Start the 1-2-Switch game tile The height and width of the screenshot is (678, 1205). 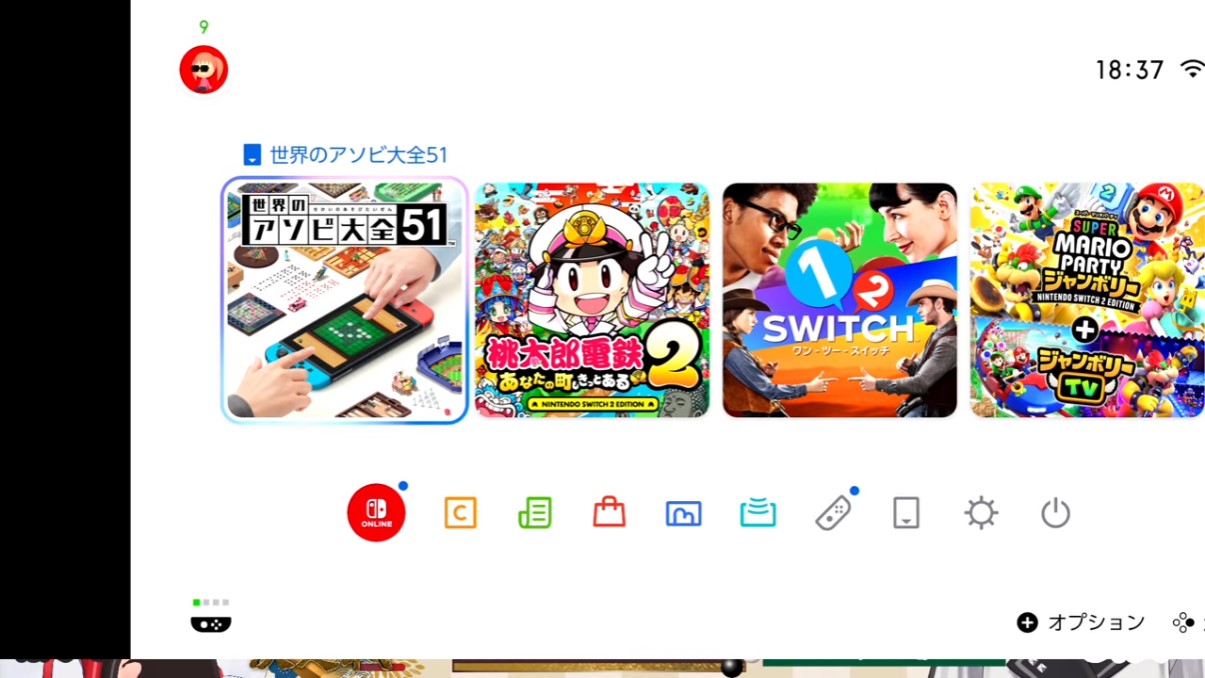(840, 300)
